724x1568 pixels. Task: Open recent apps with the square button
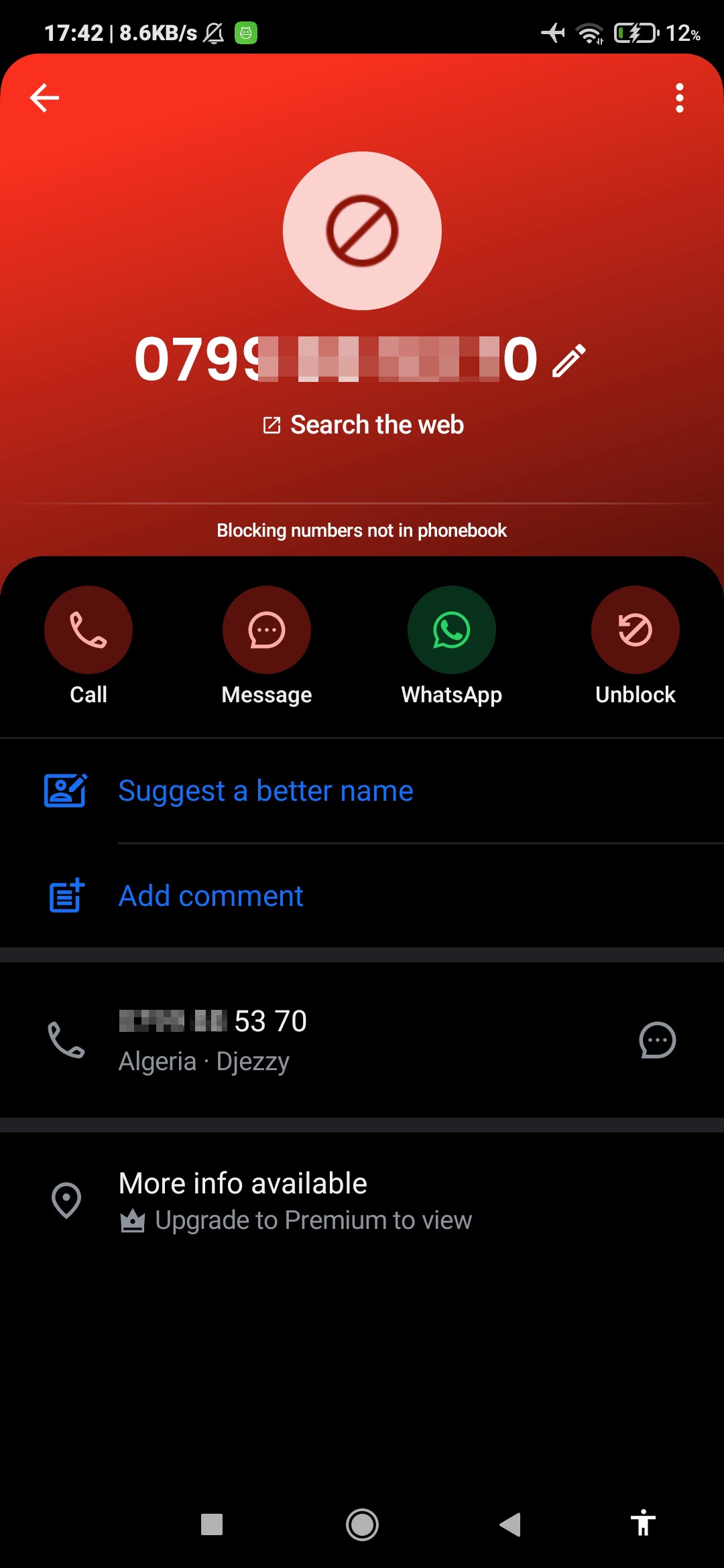click(212, 1524)
